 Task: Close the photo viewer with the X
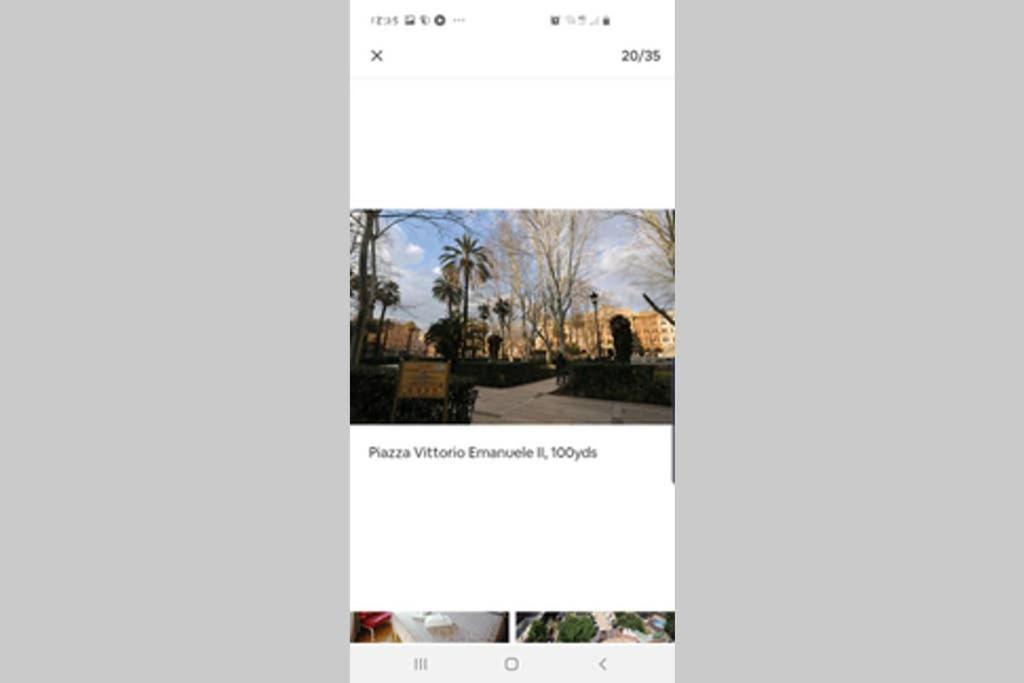pyautogui.click(x=377, y=56)
